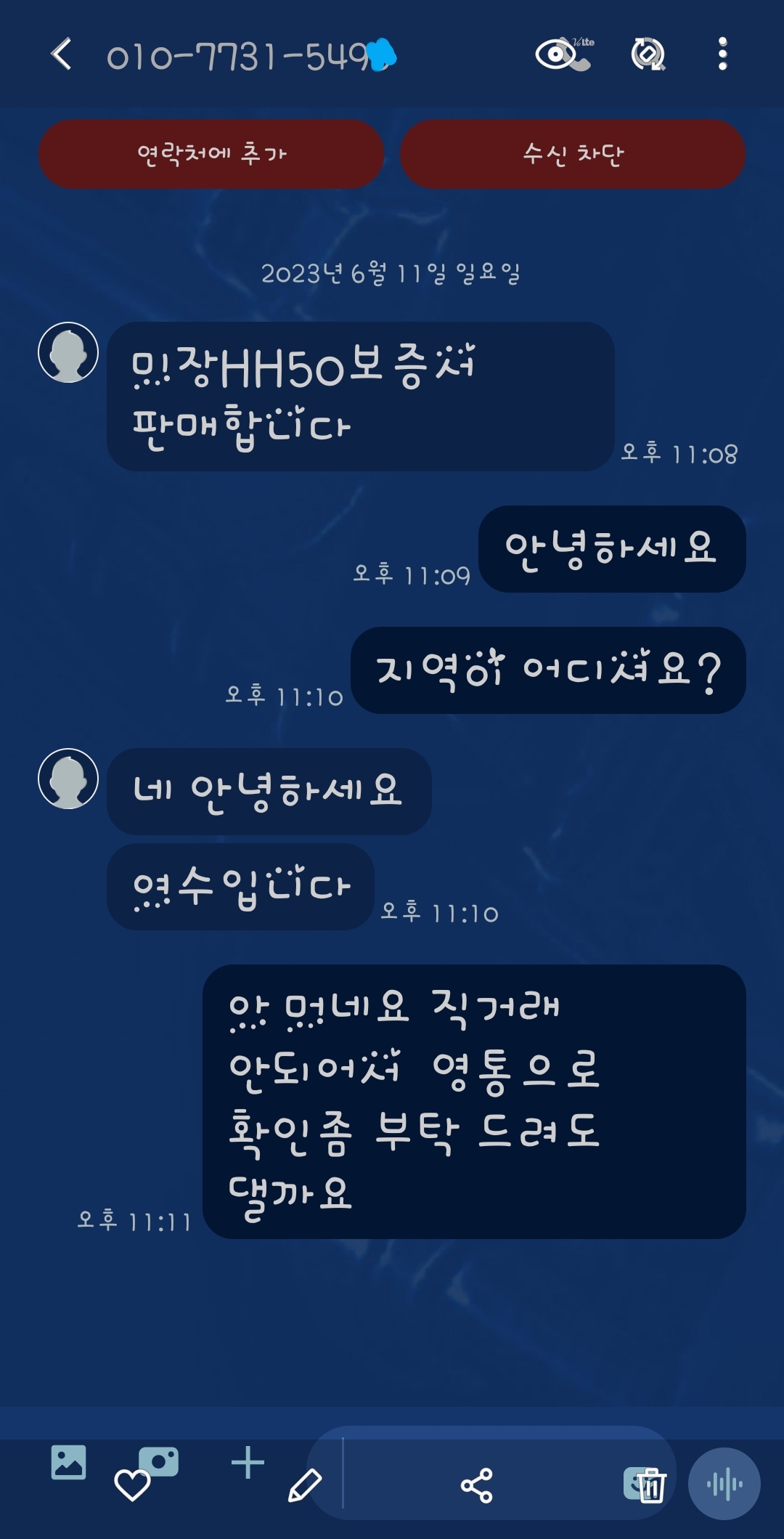This screenshot has height=1539, width=784.
Task: Record a voice message
Action: pyautogui.click(x=724, y=1485)
